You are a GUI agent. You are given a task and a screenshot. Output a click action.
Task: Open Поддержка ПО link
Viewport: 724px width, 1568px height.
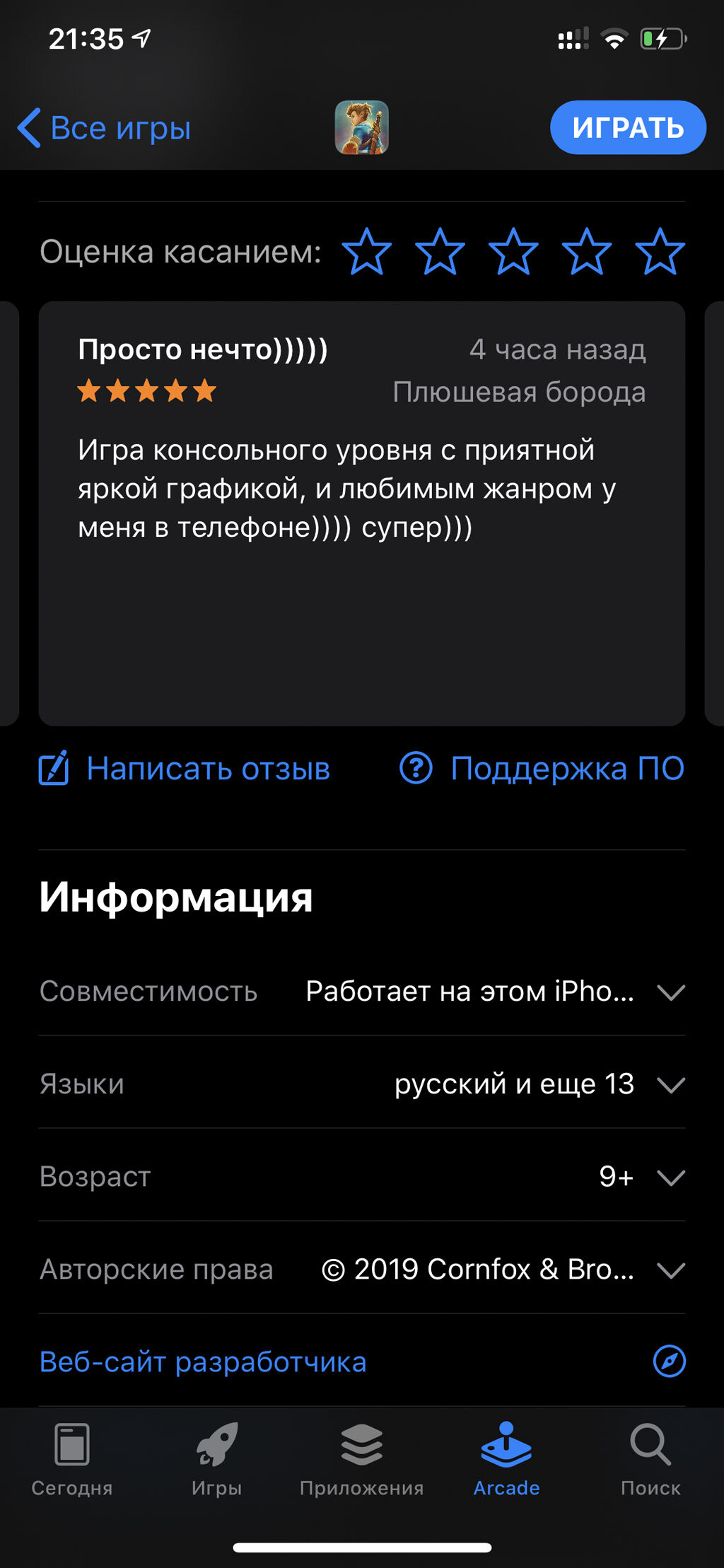pyautogui.click(x=542, y=769)
